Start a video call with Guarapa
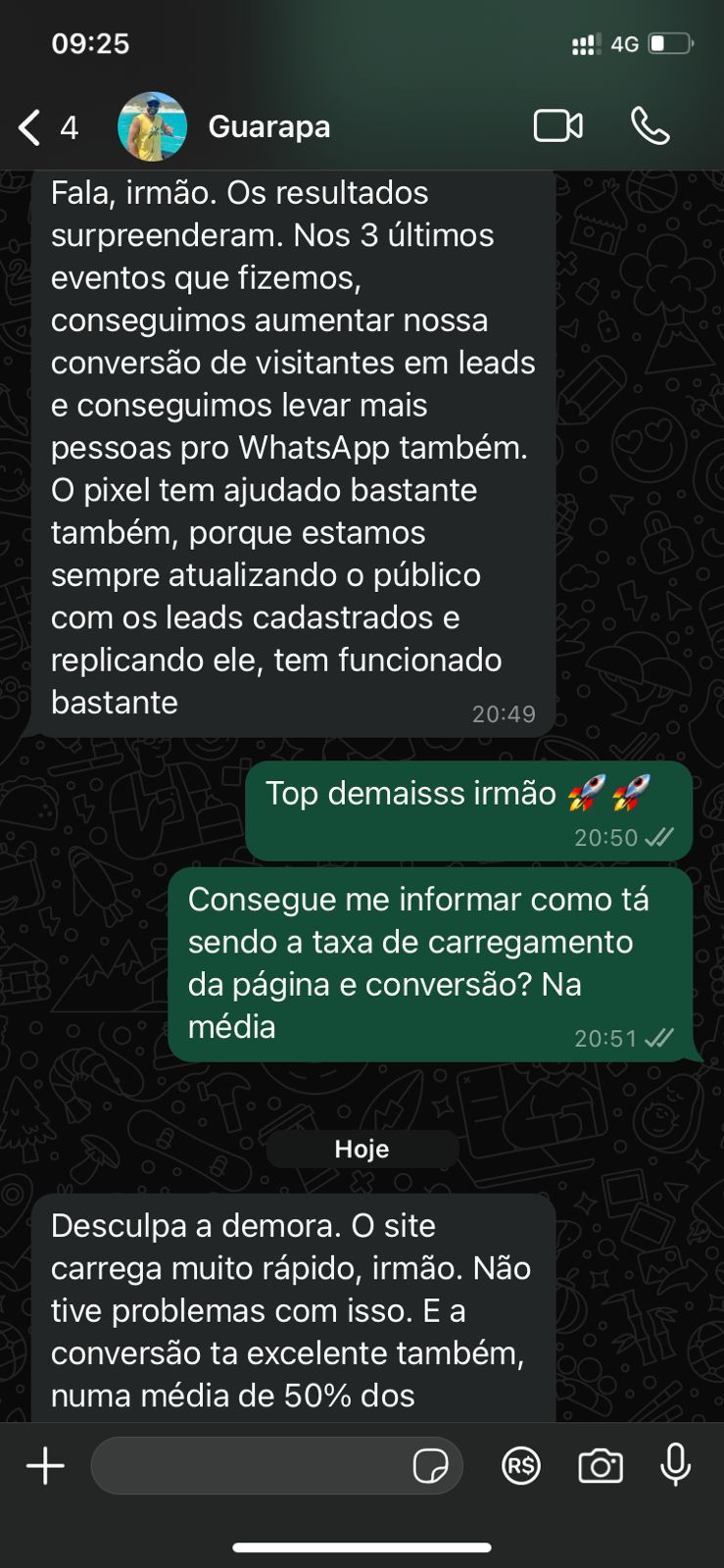 557,126
